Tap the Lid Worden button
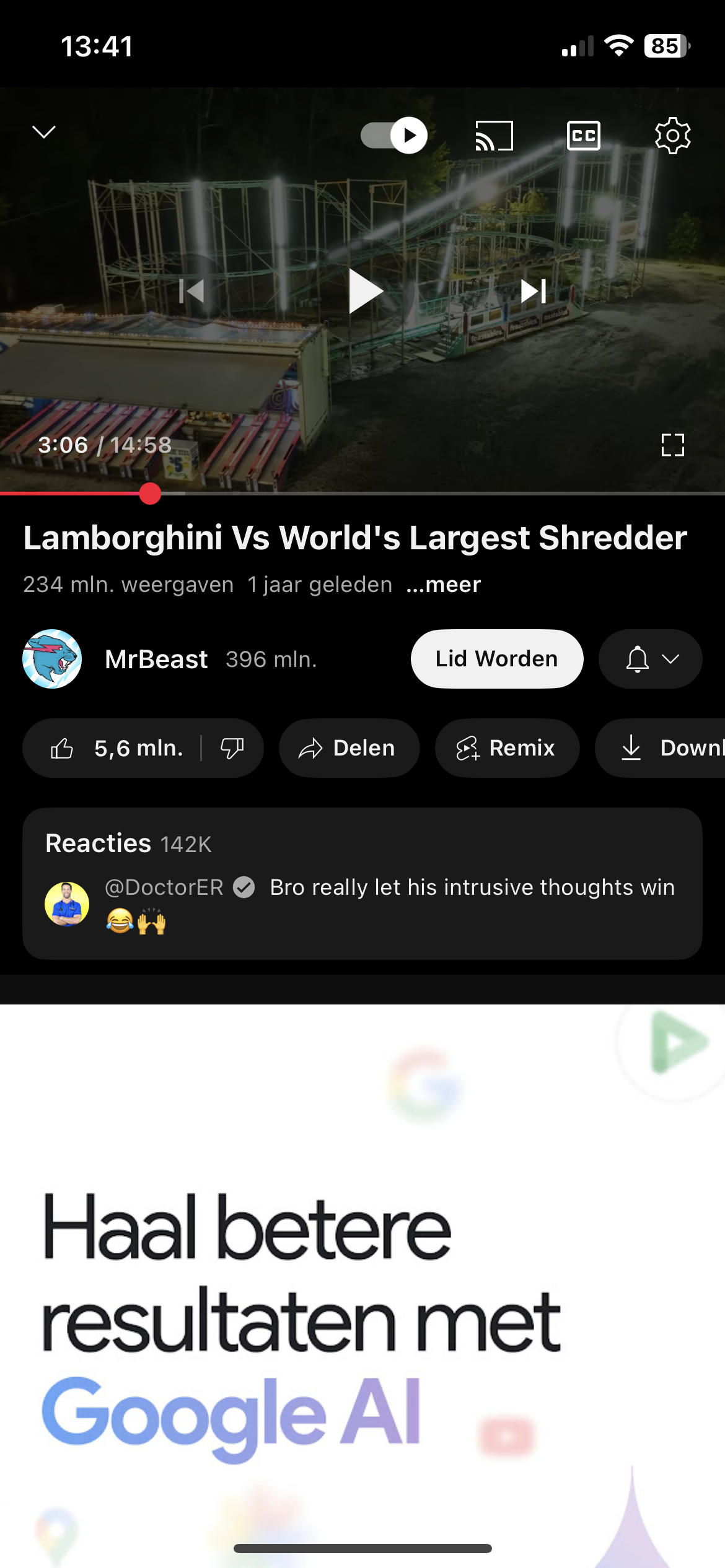725x1568 pixels. point(496,659)
